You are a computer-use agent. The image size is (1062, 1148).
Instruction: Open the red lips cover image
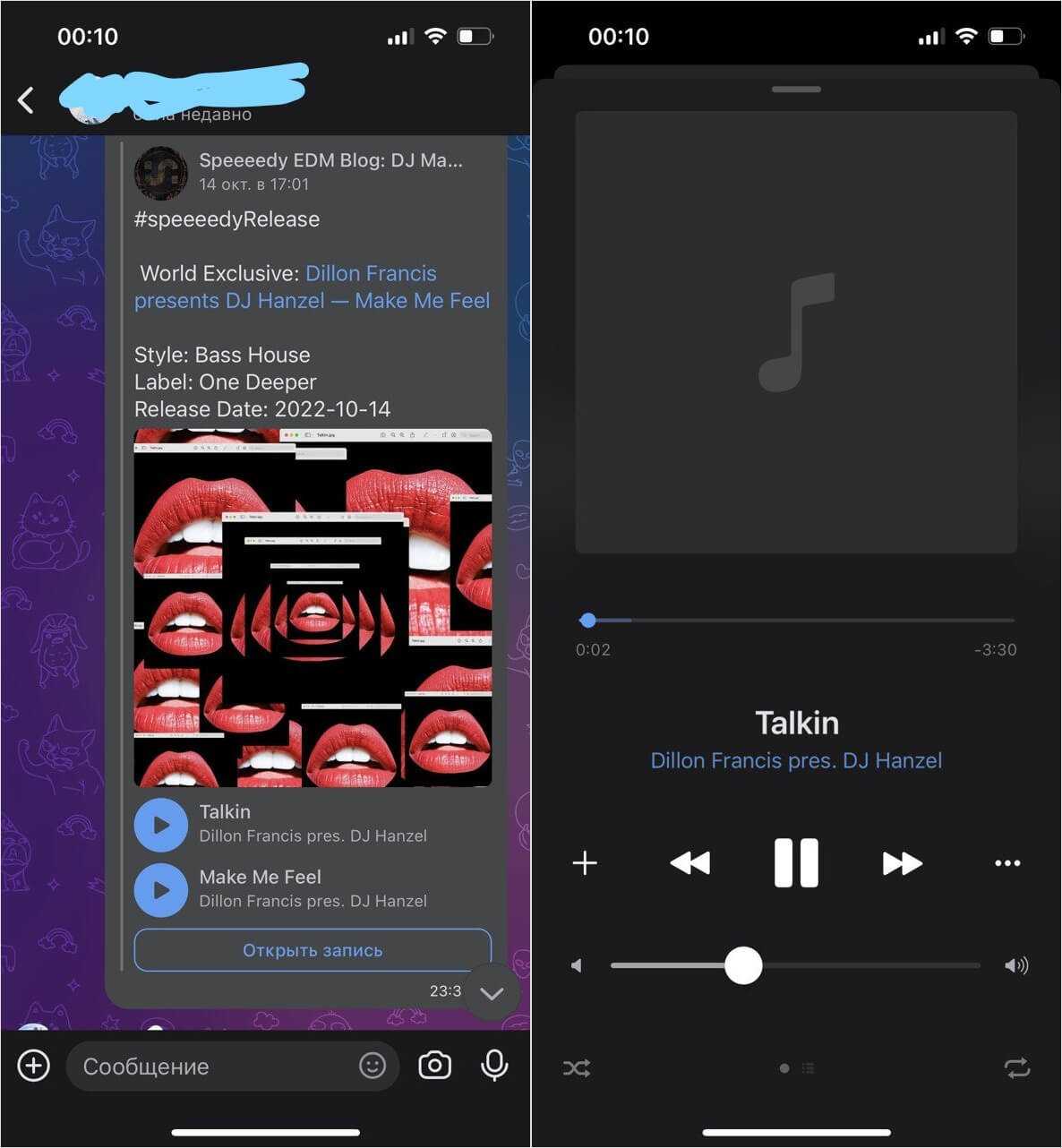[x=313, y=608]
